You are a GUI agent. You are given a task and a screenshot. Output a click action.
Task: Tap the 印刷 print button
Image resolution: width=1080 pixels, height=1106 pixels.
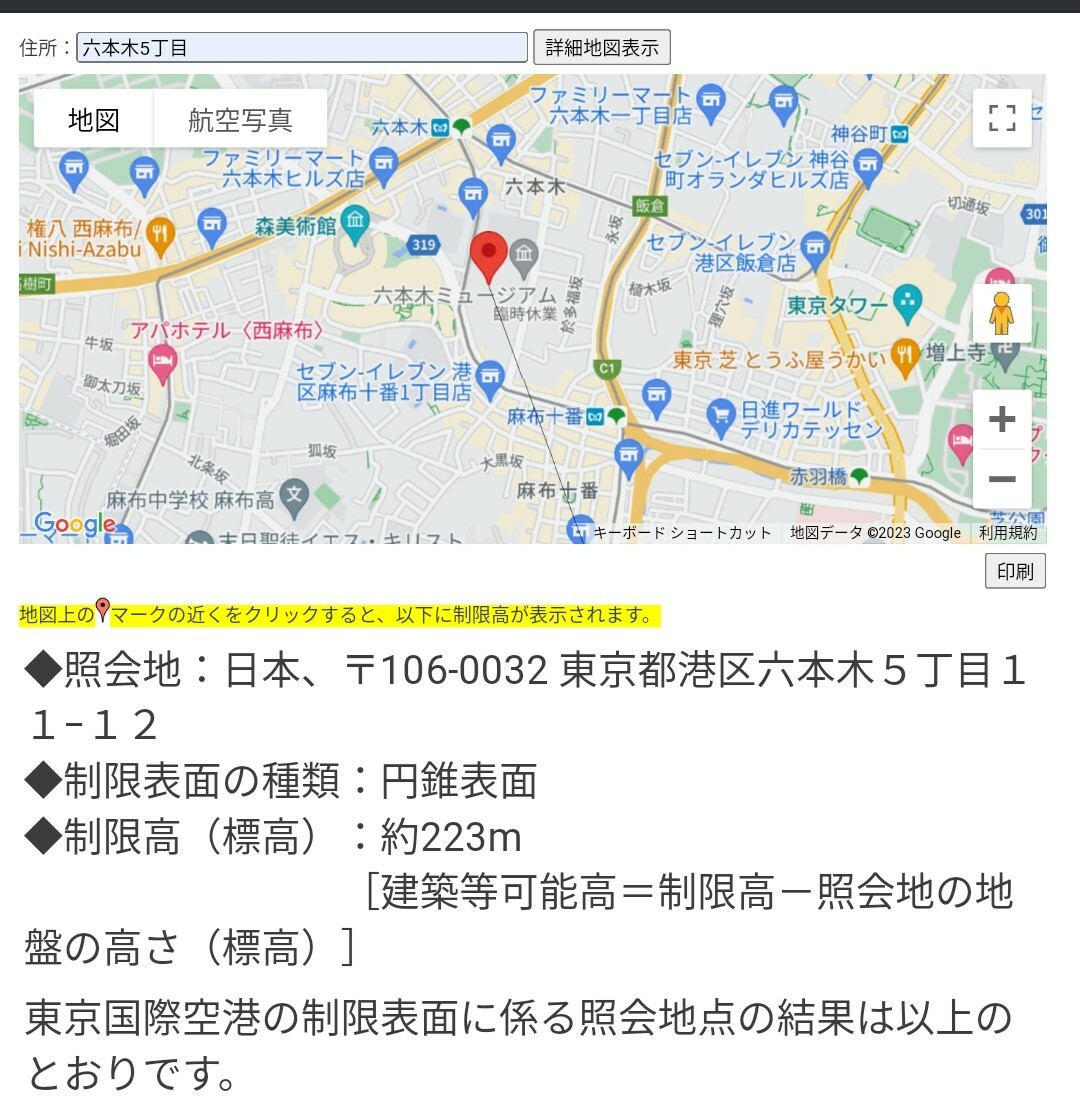point(1015,572)
